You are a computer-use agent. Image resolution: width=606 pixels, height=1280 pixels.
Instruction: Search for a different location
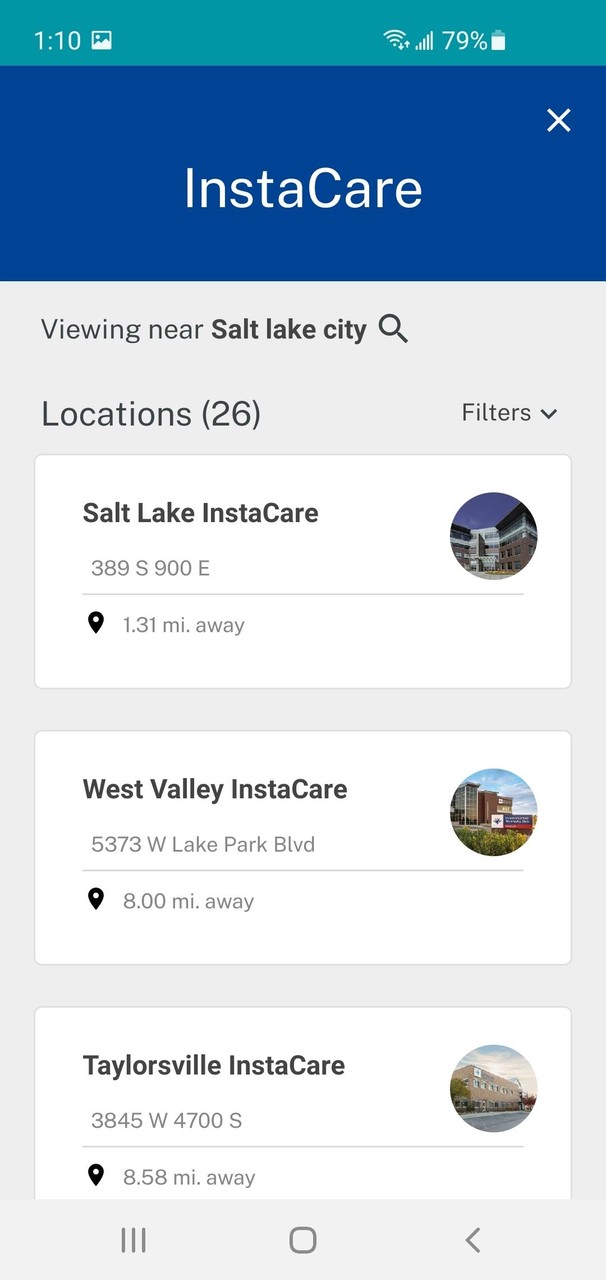393,329
